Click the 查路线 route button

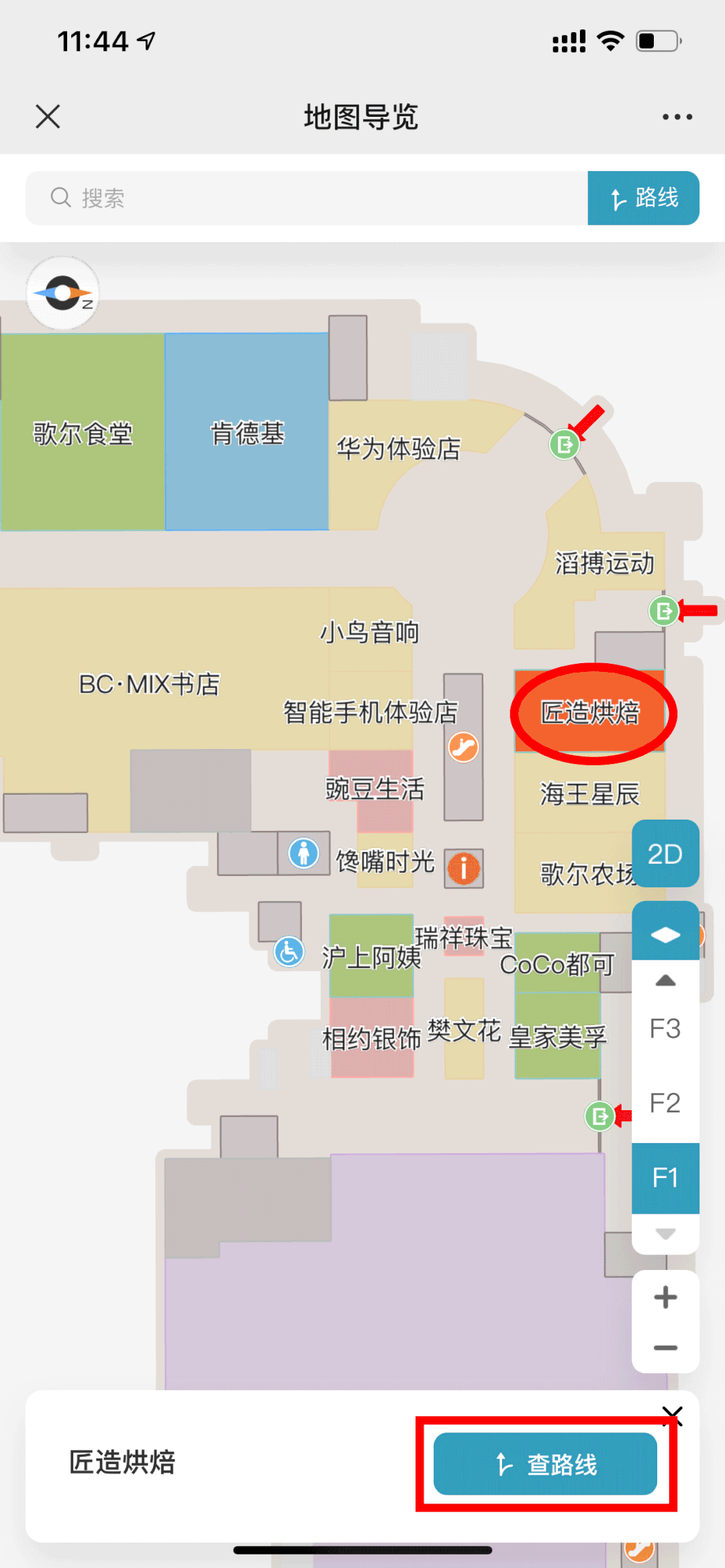coord(545,1464)
